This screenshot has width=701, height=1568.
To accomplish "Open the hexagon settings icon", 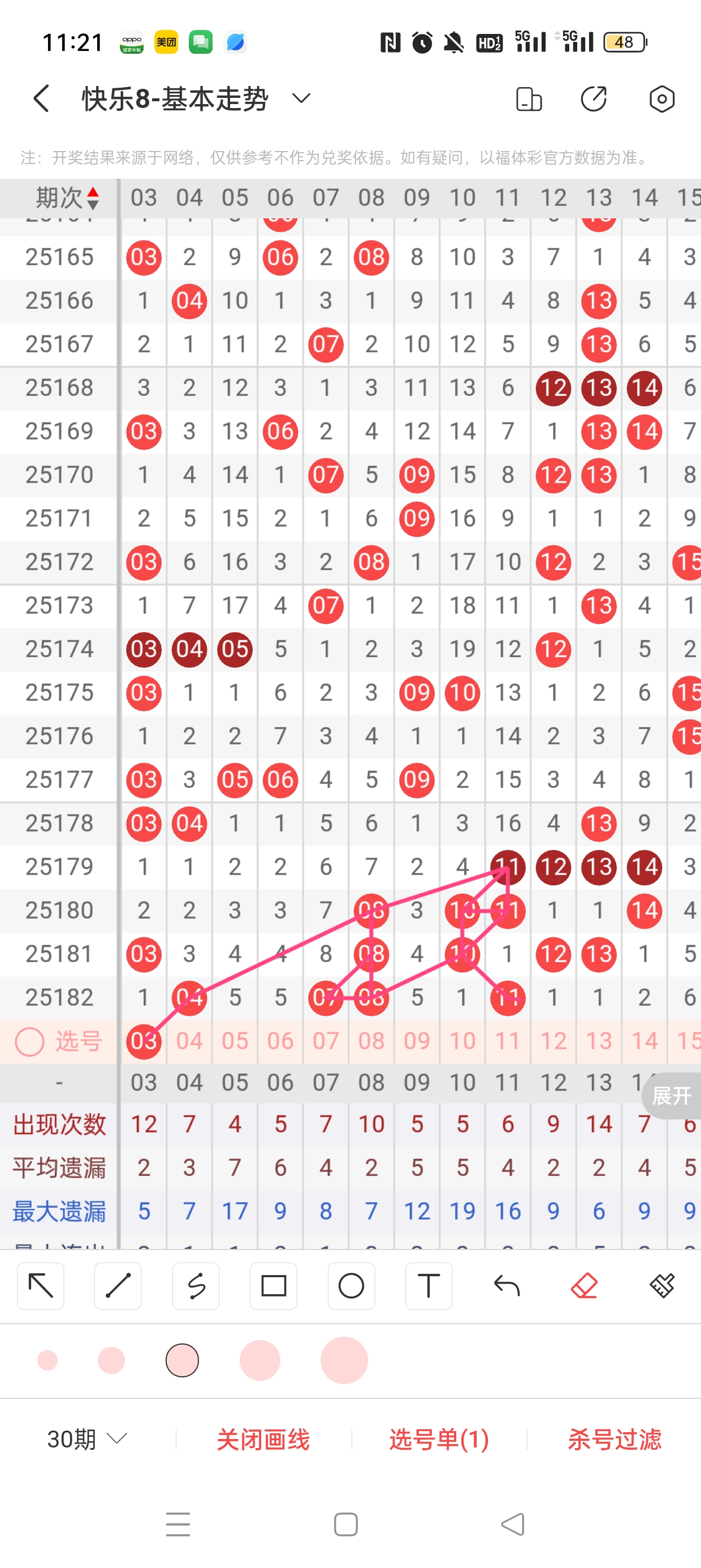I will click(x=661, y=98).
